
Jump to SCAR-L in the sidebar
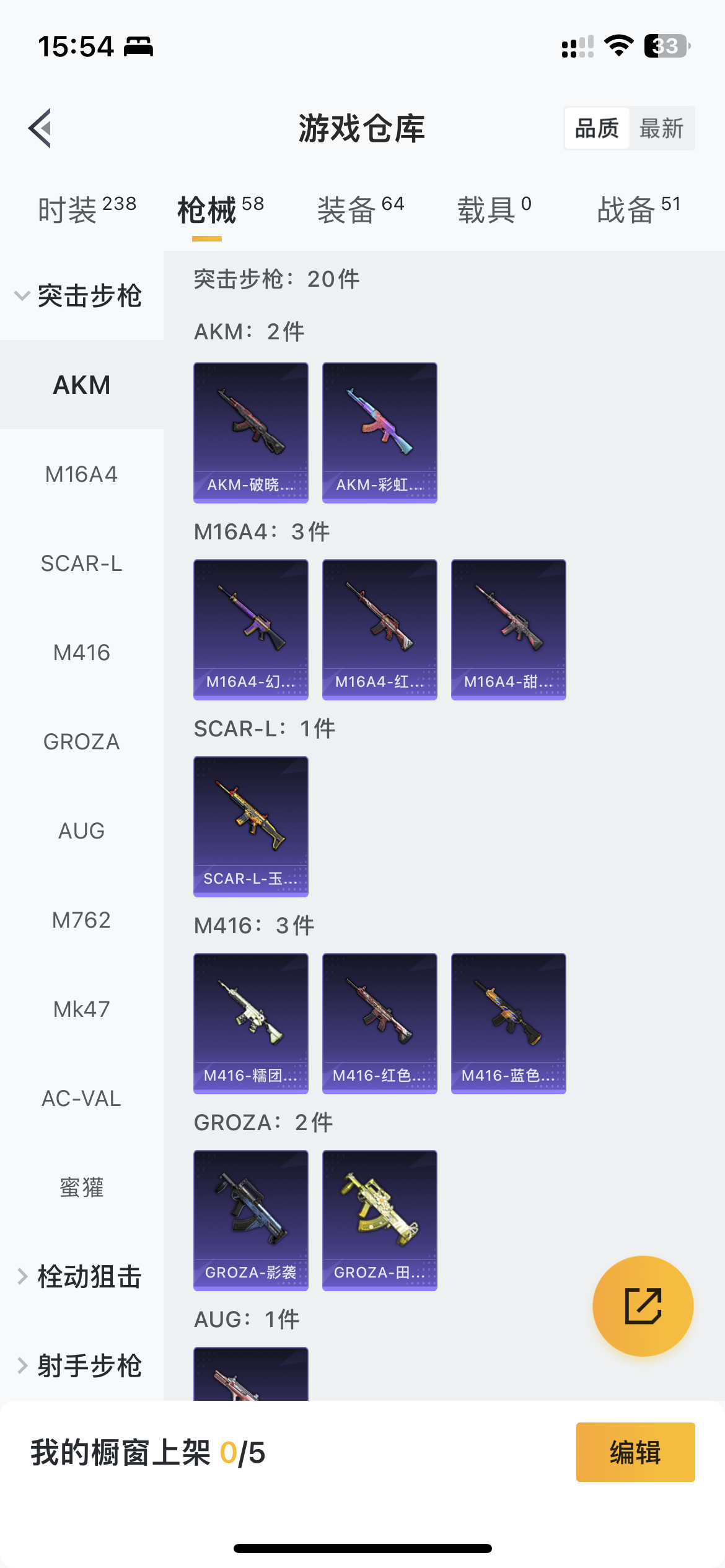coord(81,564)
